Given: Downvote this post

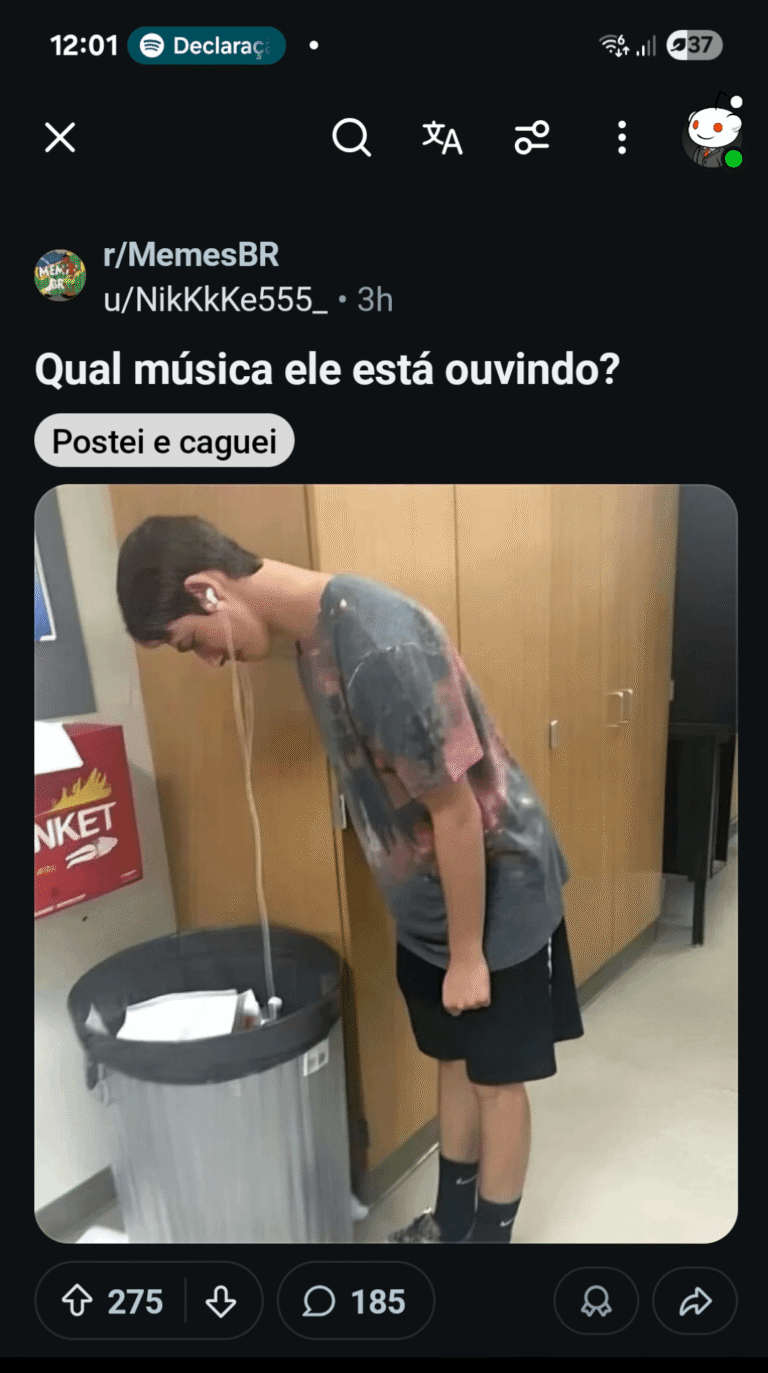Looking at the screenshot, I should point(220,1301).
